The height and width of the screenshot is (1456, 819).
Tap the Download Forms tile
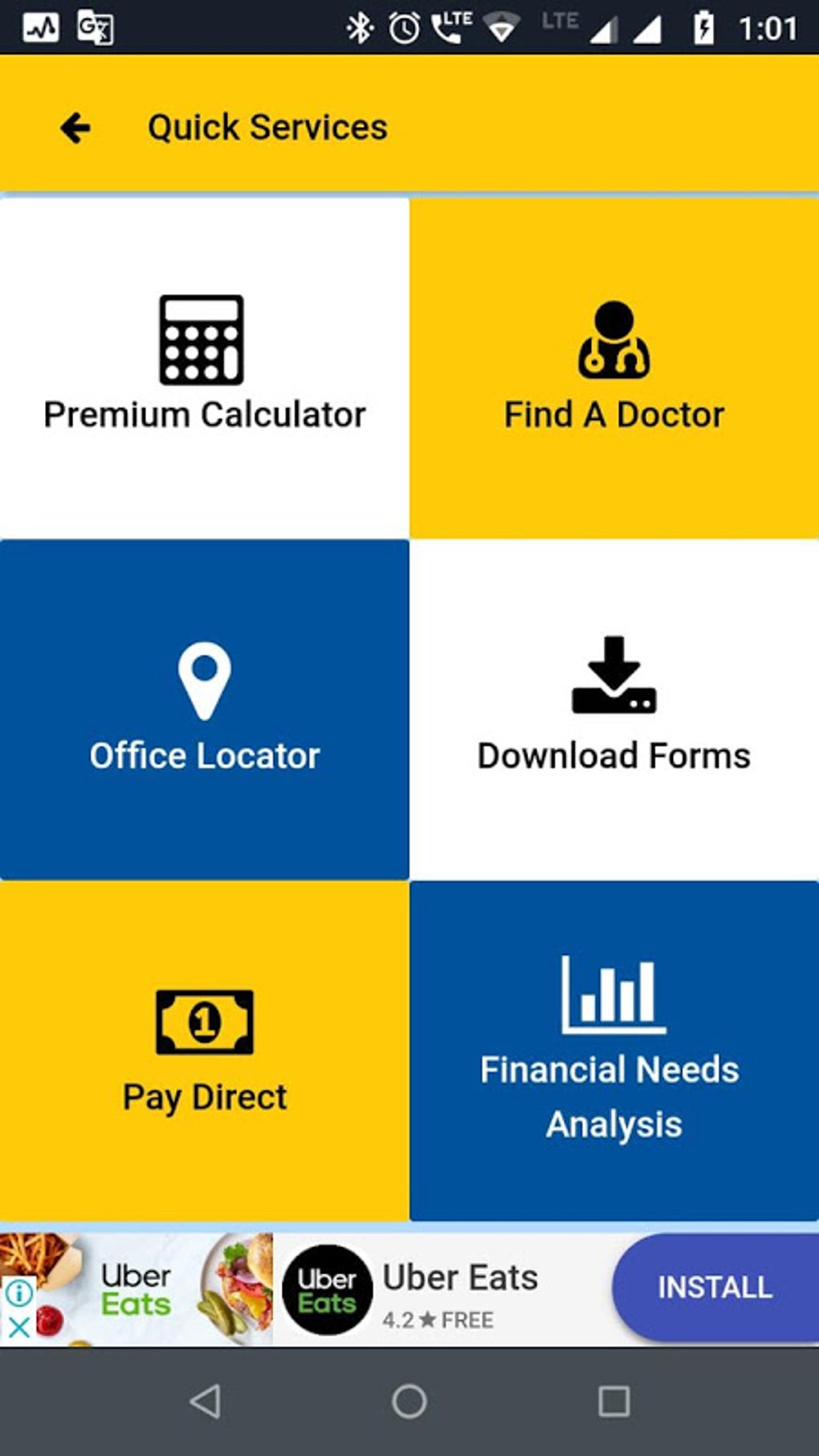(613, 705)
